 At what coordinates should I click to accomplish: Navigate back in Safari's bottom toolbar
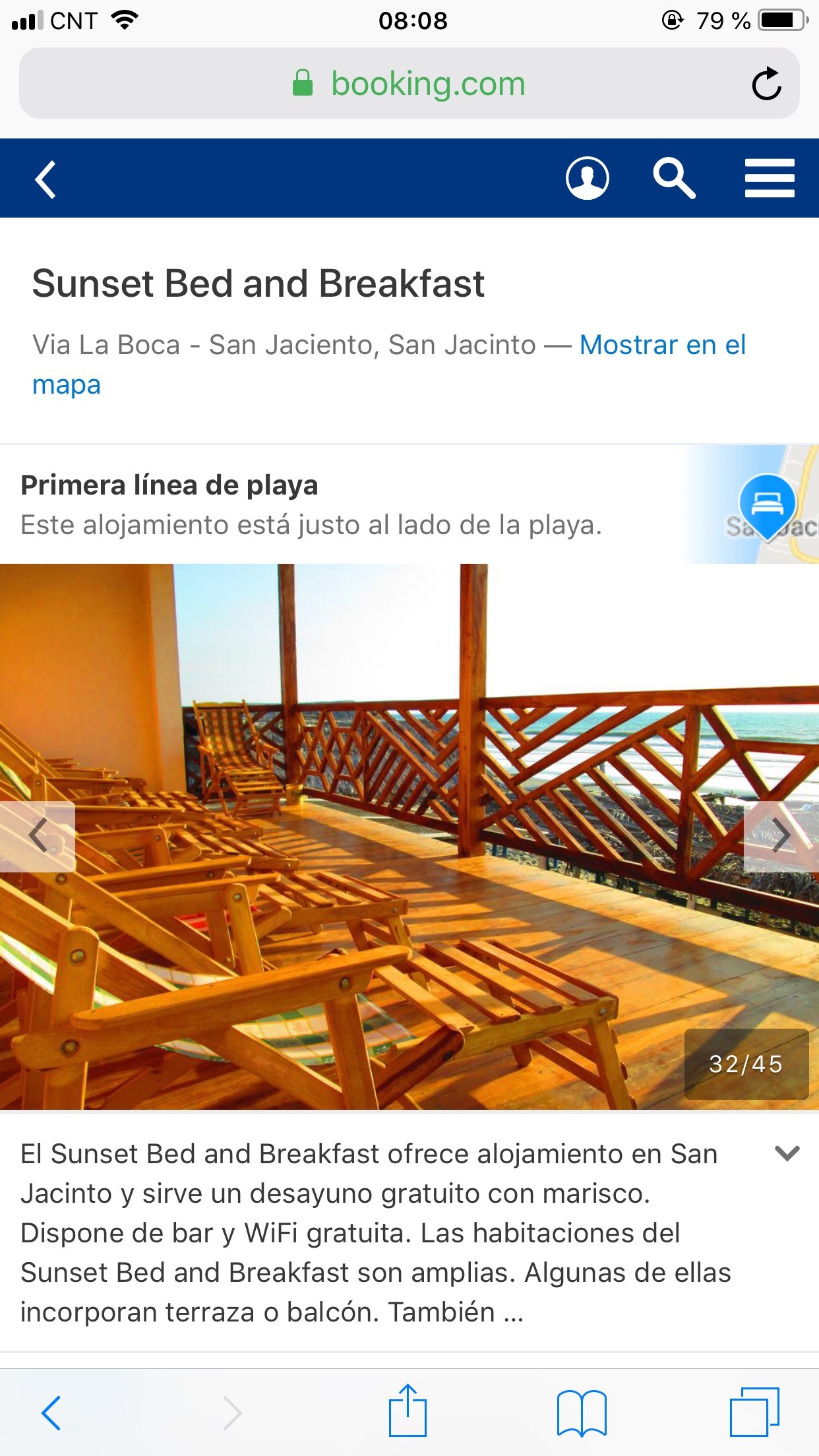[51, 1412]
